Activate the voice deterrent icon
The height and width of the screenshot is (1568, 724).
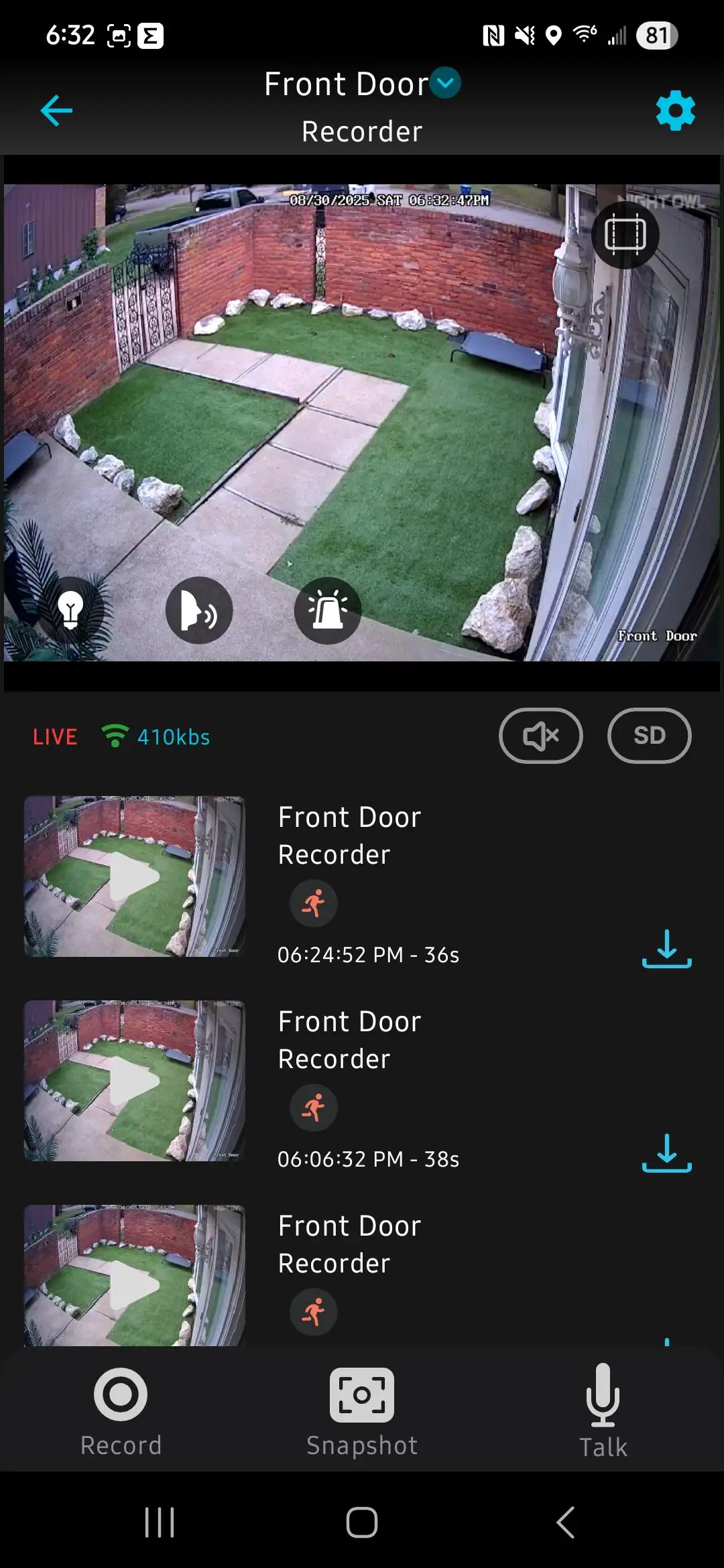coord(199,610)
